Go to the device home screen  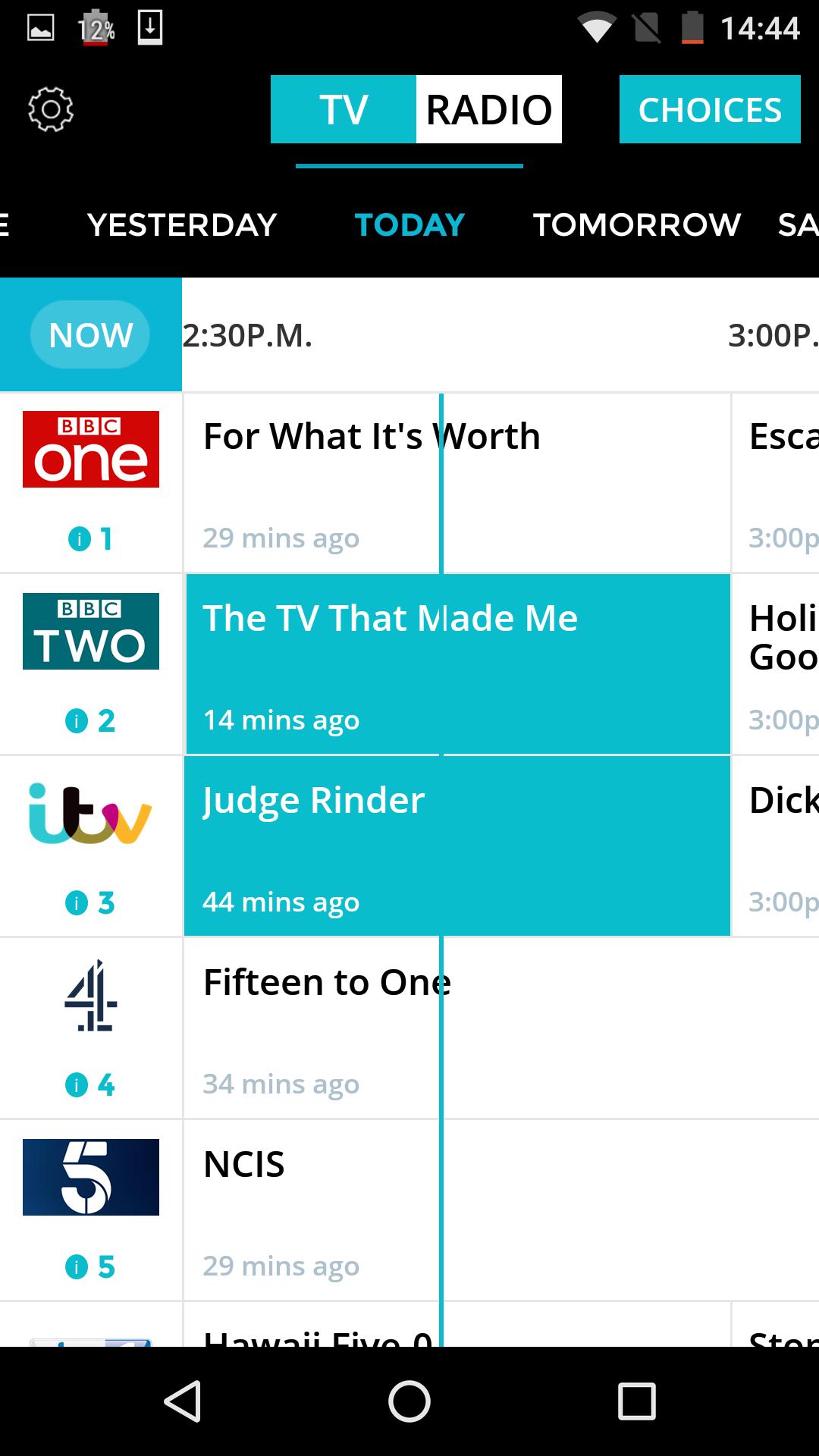(409, 1401)
